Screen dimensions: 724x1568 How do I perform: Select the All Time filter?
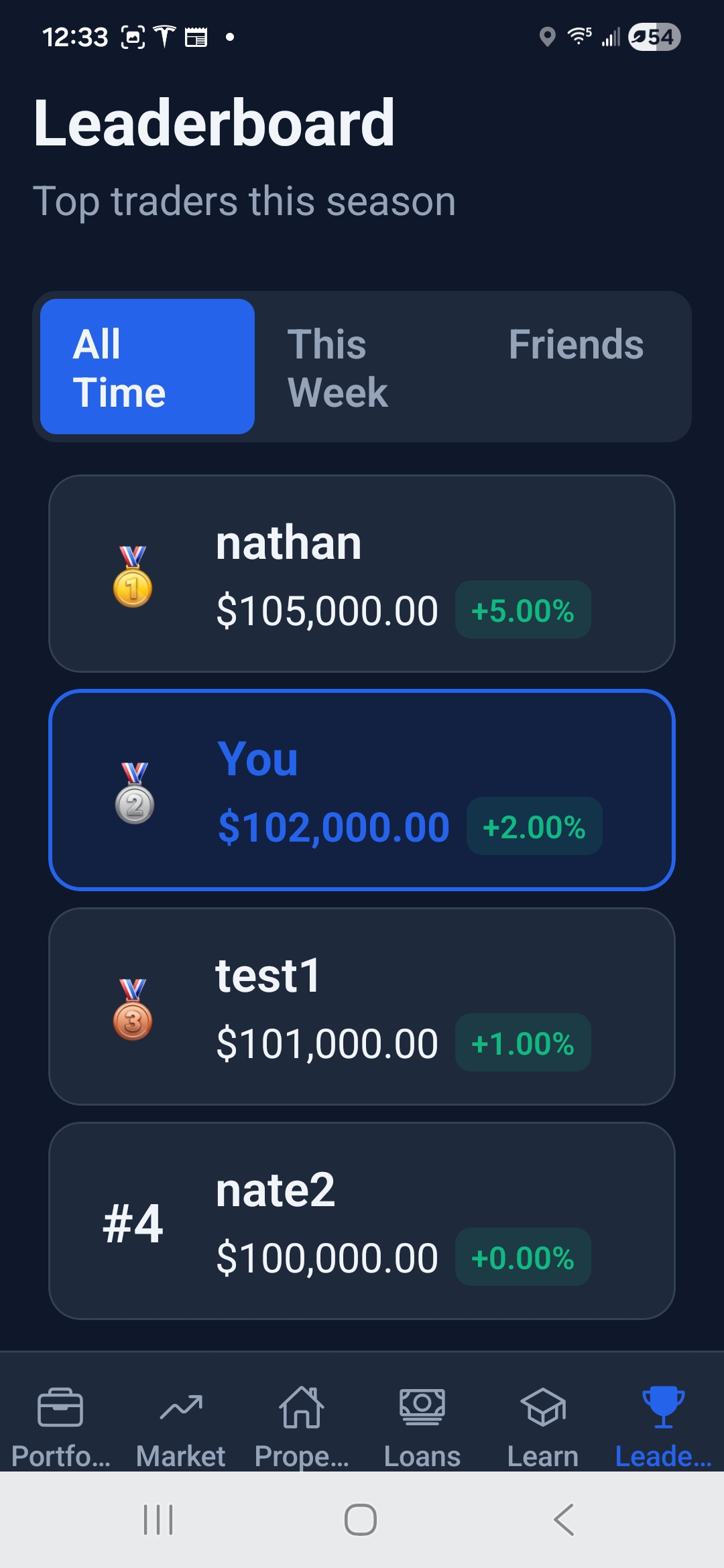[147, 367]
